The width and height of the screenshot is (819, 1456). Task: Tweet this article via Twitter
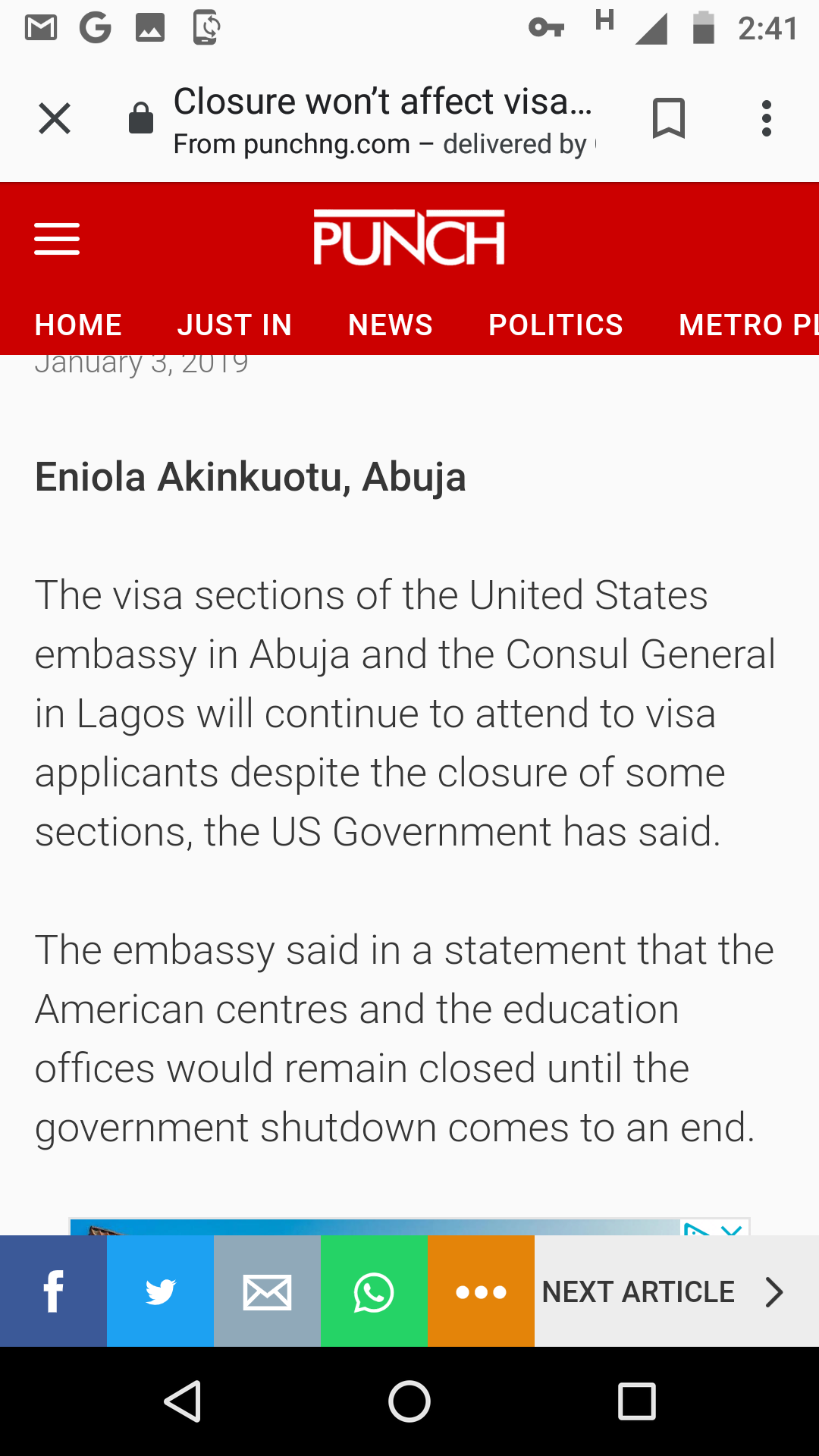(160, 1291)
